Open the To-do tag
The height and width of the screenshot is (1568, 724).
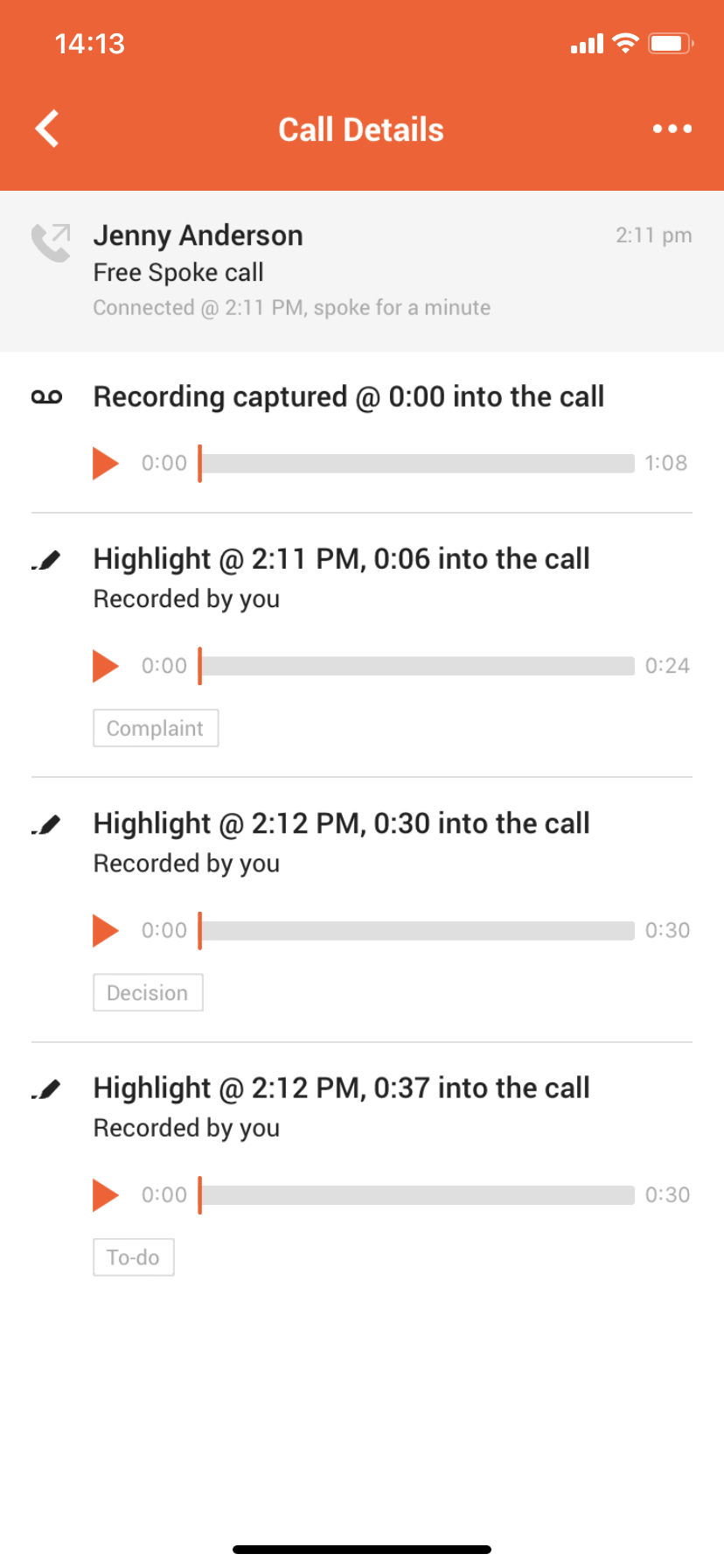(133, 1257)
